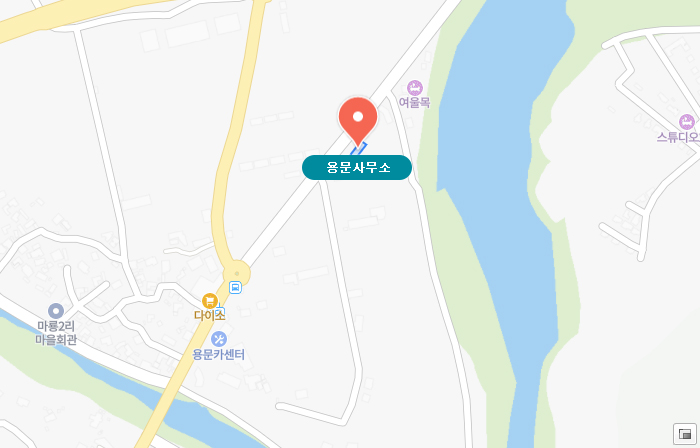Tap the red 용문사무소 location pin
The image size is (700, 448).
coord(358,121)
